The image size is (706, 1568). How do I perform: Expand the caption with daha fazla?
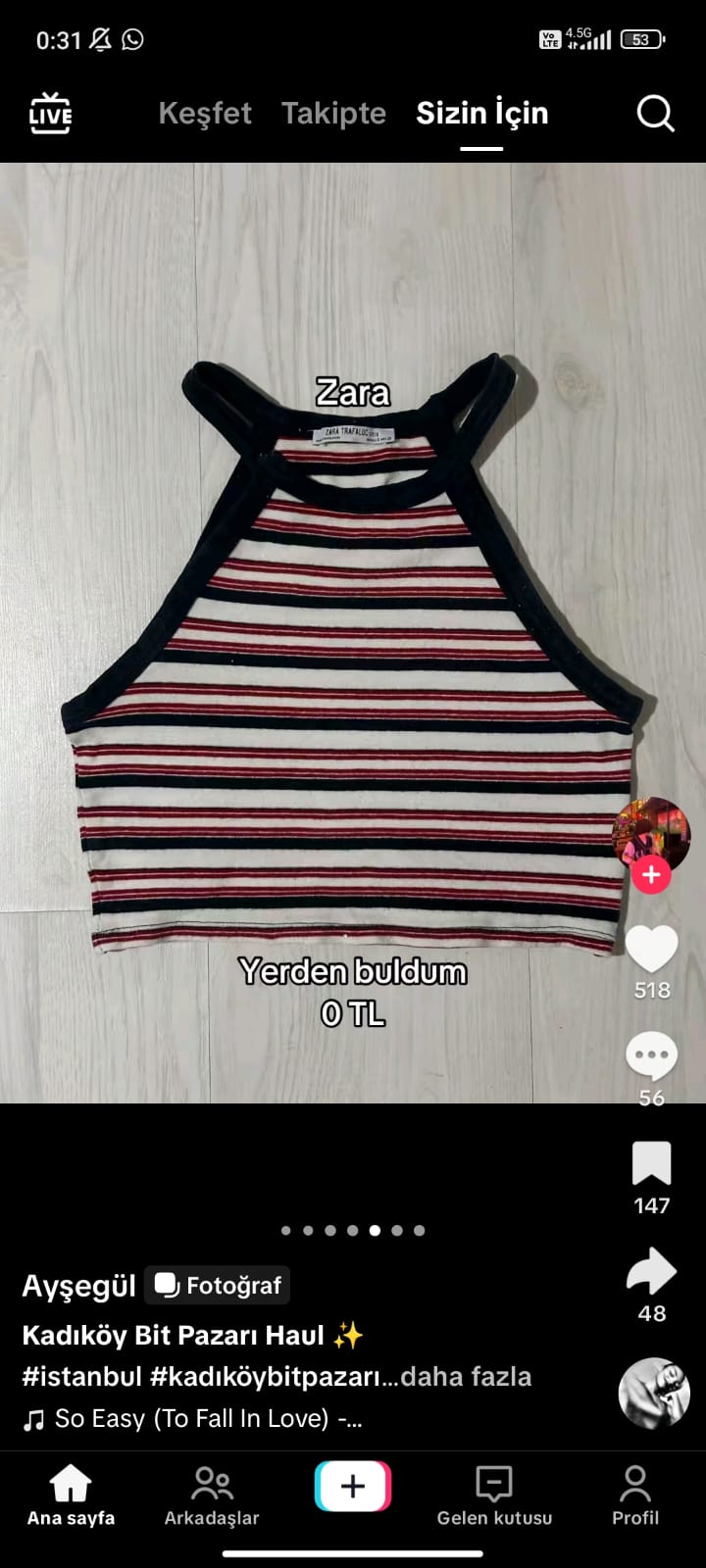466,1377
